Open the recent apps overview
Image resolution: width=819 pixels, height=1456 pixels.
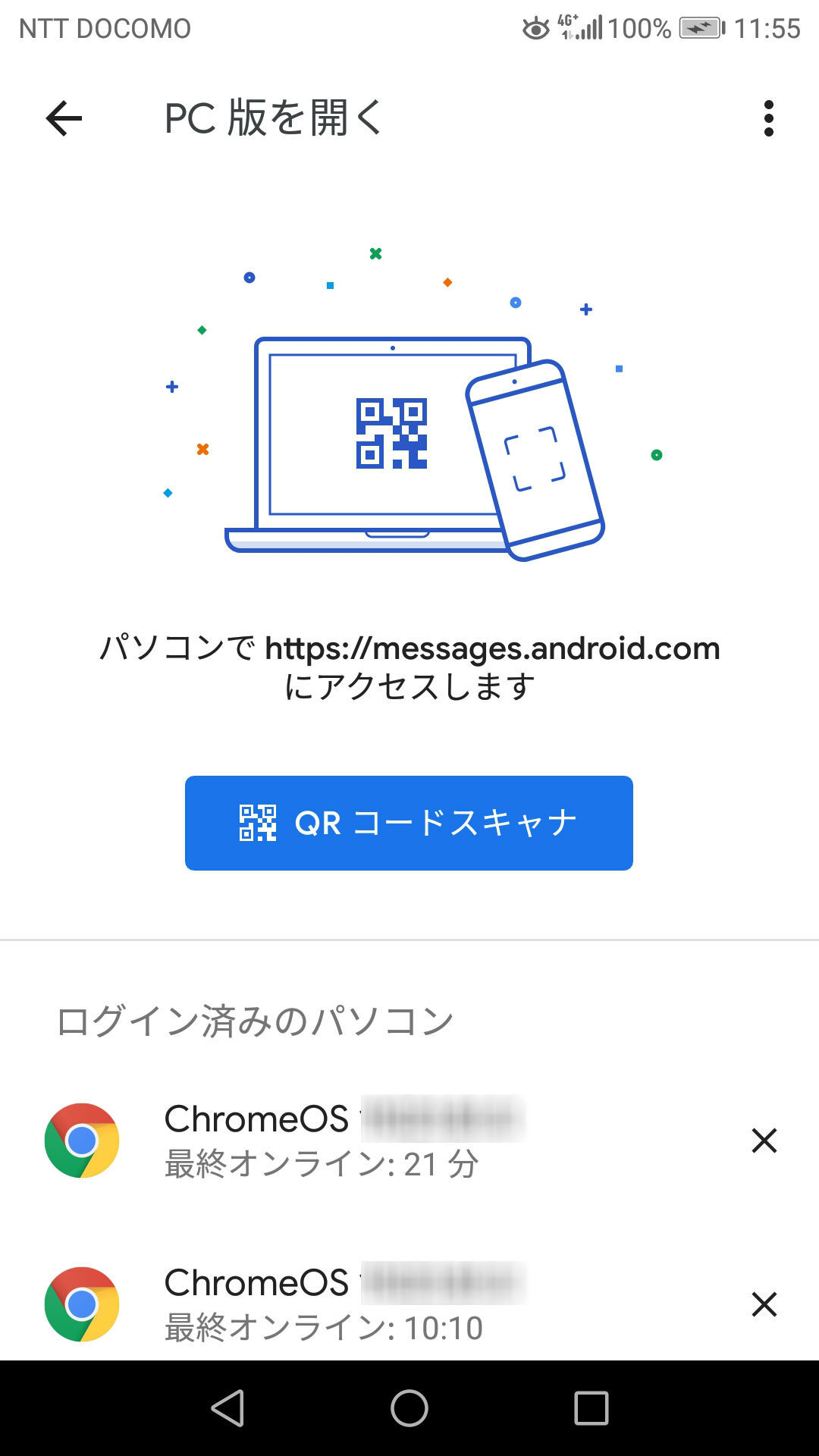coord(591,1408)
